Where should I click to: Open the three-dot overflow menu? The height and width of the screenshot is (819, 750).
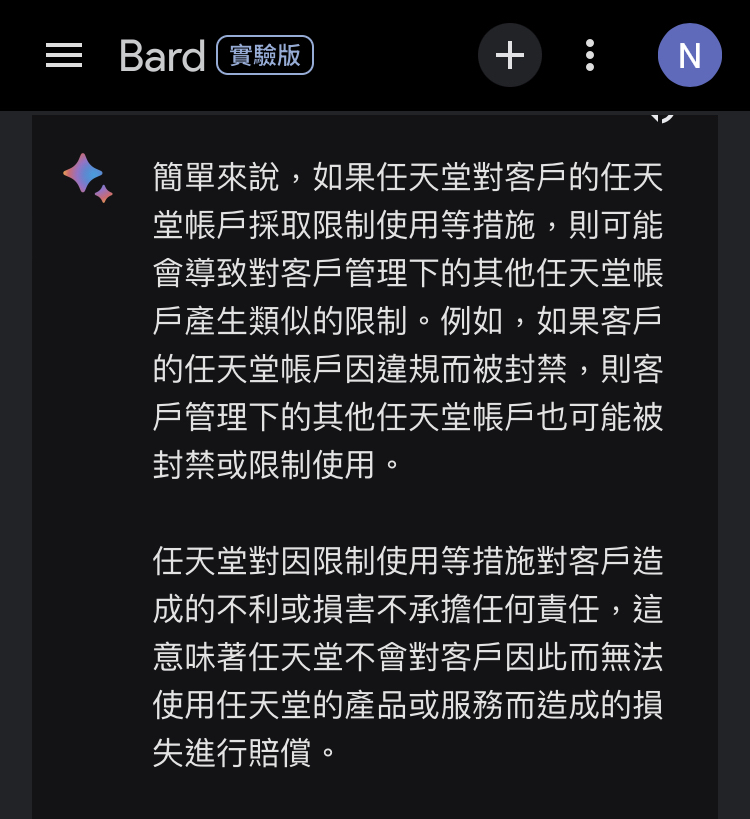click(x=590, y=55)
